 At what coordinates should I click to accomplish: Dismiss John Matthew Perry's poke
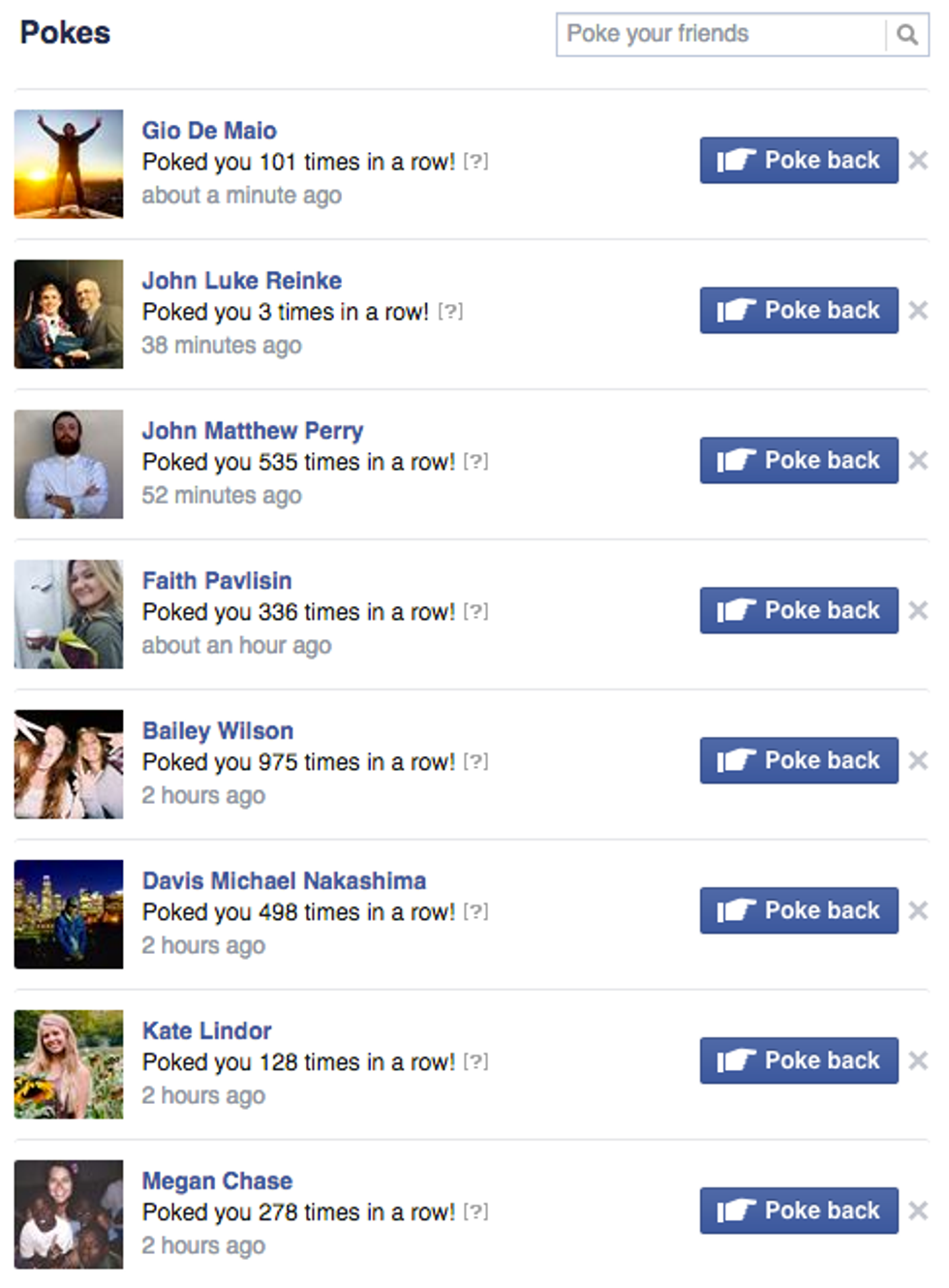click(x=918, y=461)
